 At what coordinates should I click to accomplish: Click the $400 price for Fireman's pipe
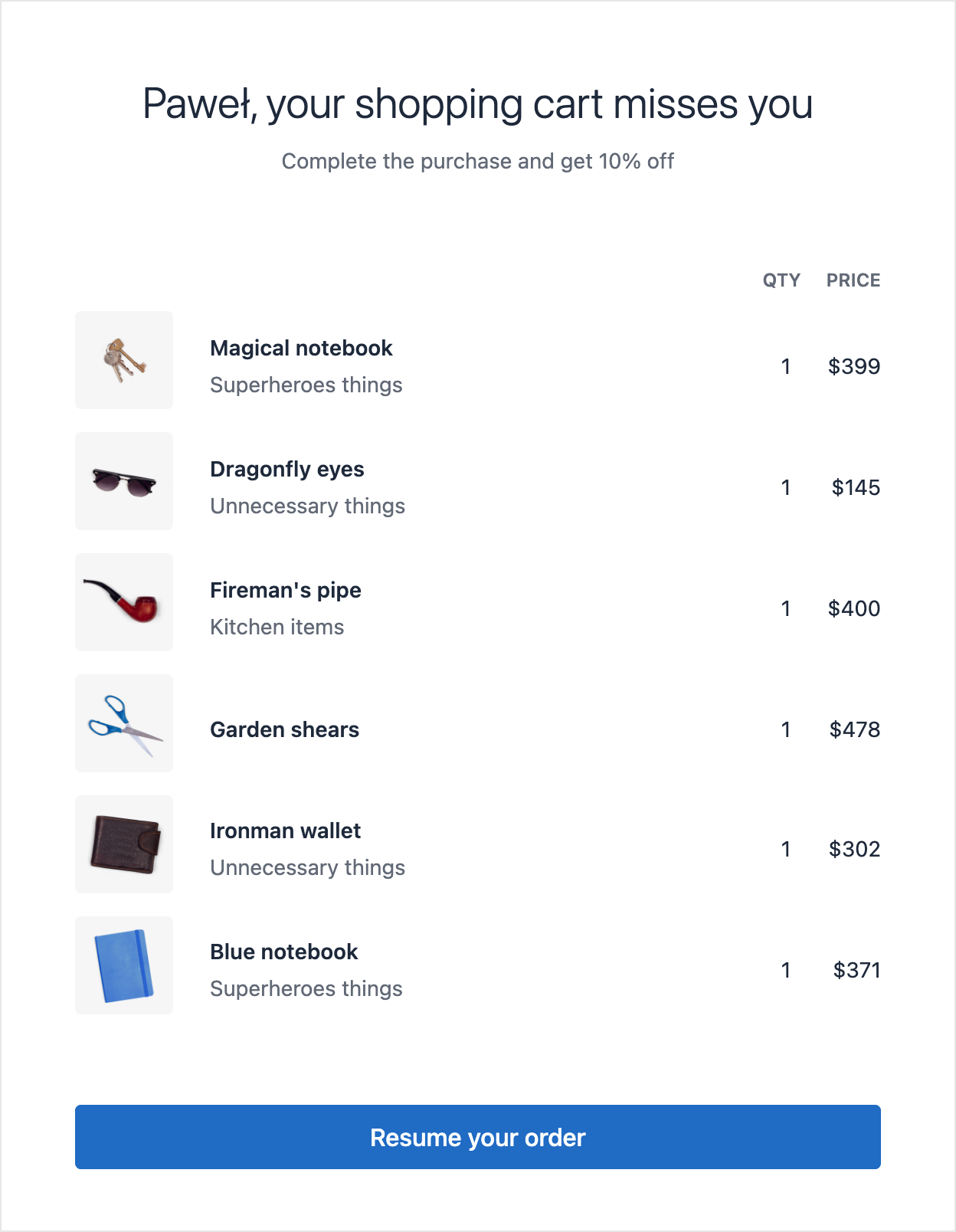(853, 609)
